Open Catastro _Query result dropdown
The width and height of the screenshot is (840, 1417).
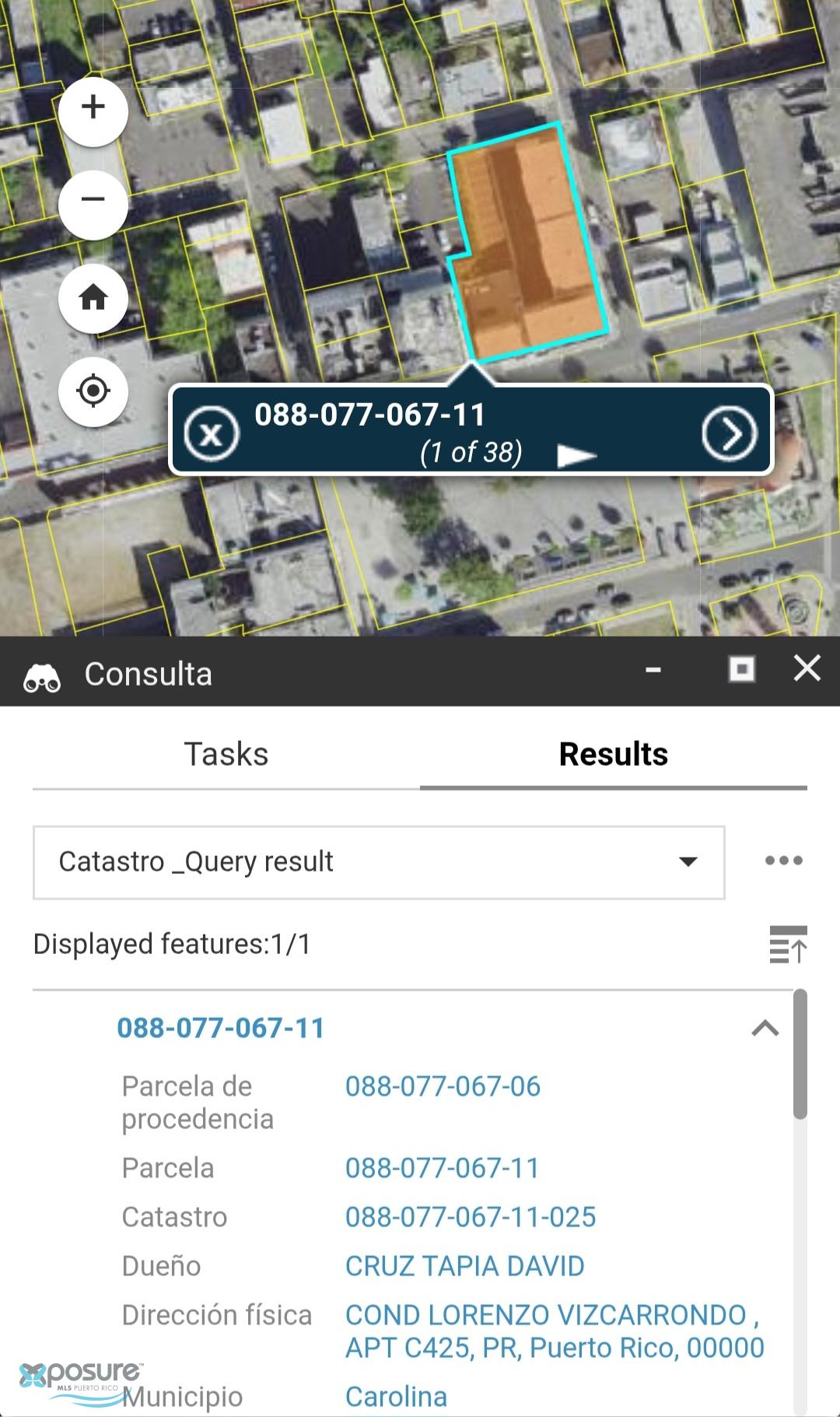point(379,862)
